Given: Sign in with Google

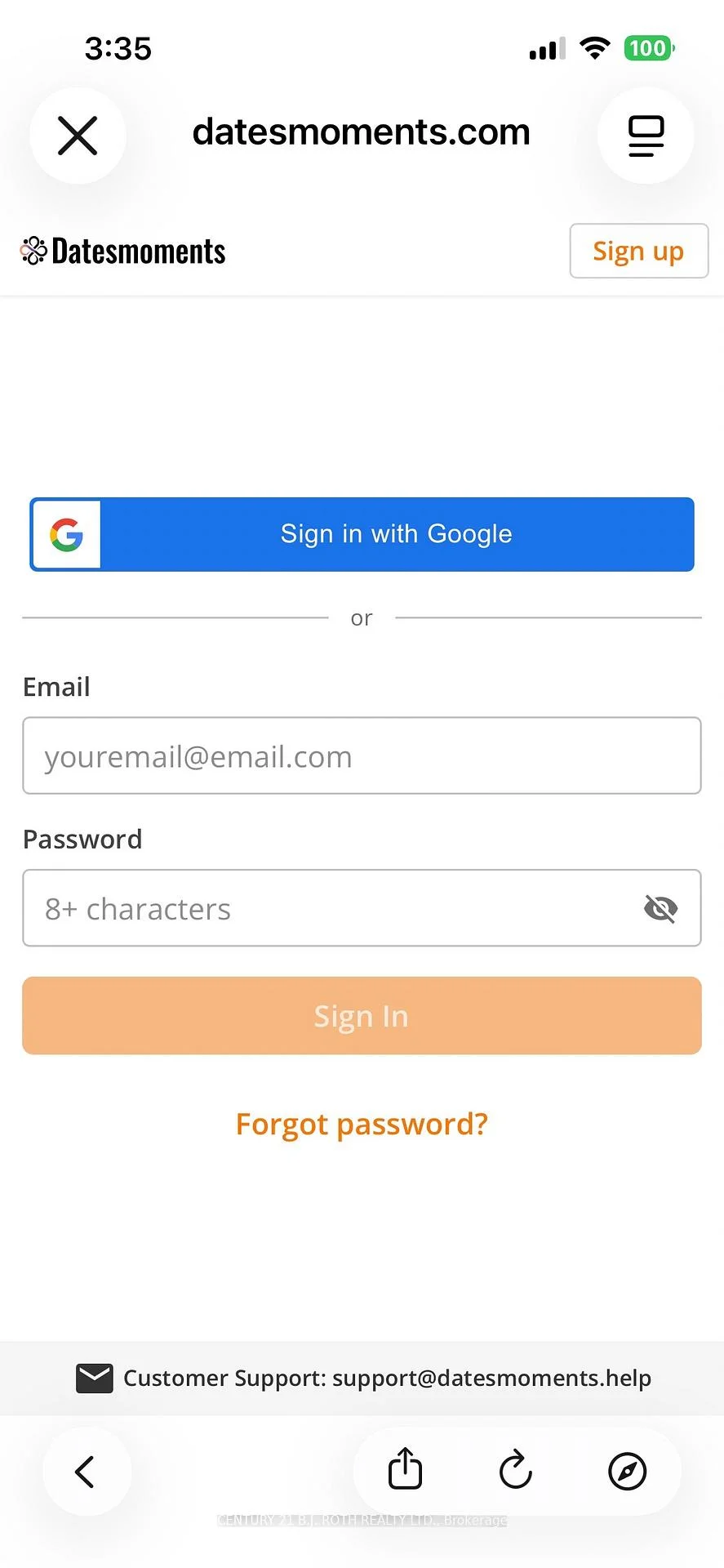Looking at the screenshot, I should (x=362, y=534).
